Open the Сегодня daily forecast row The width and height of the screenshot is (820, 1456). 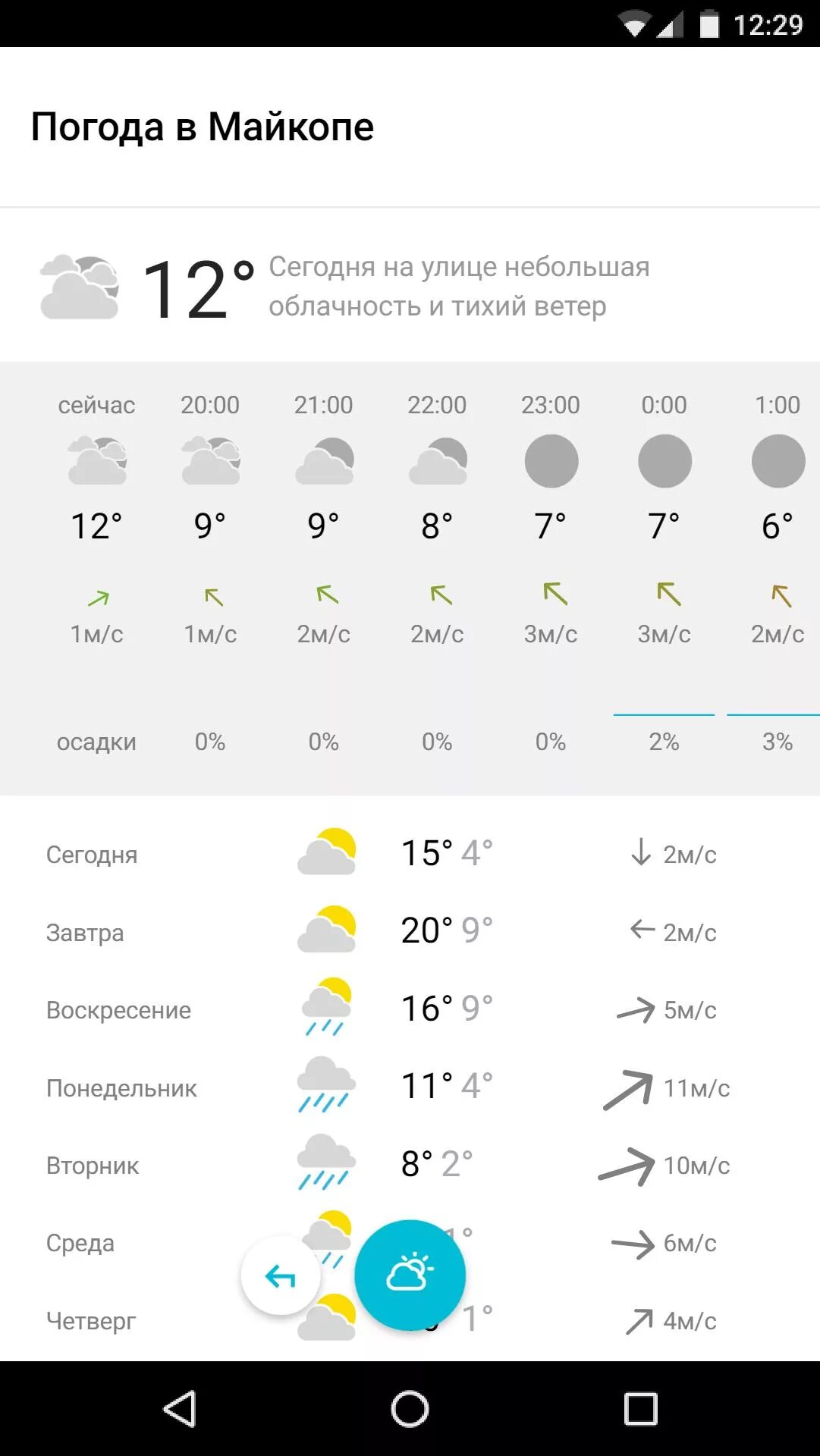pos(410,855)
